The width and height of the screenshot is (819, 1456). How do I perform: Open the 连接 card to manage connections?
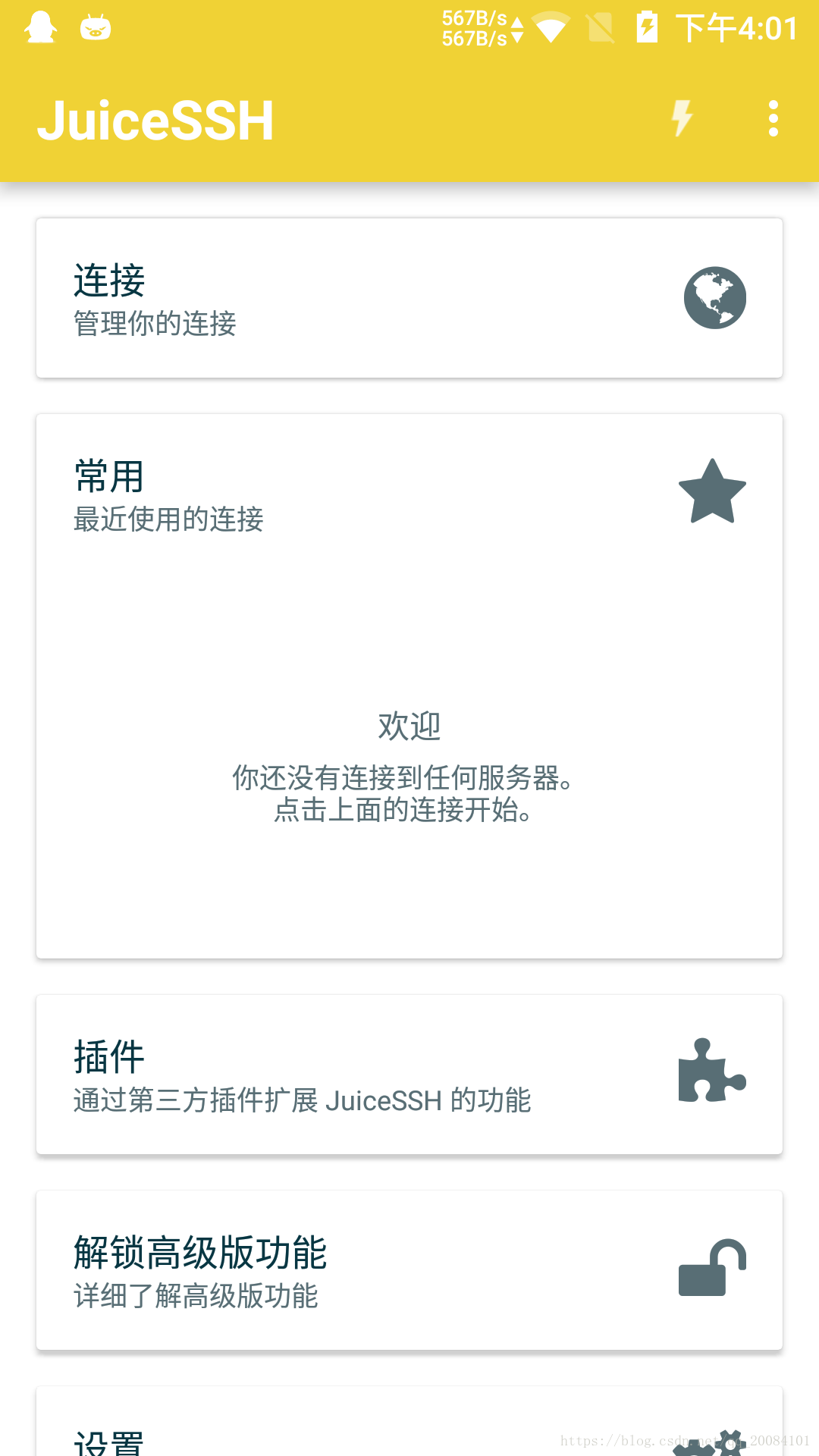(x=409, y=297)
